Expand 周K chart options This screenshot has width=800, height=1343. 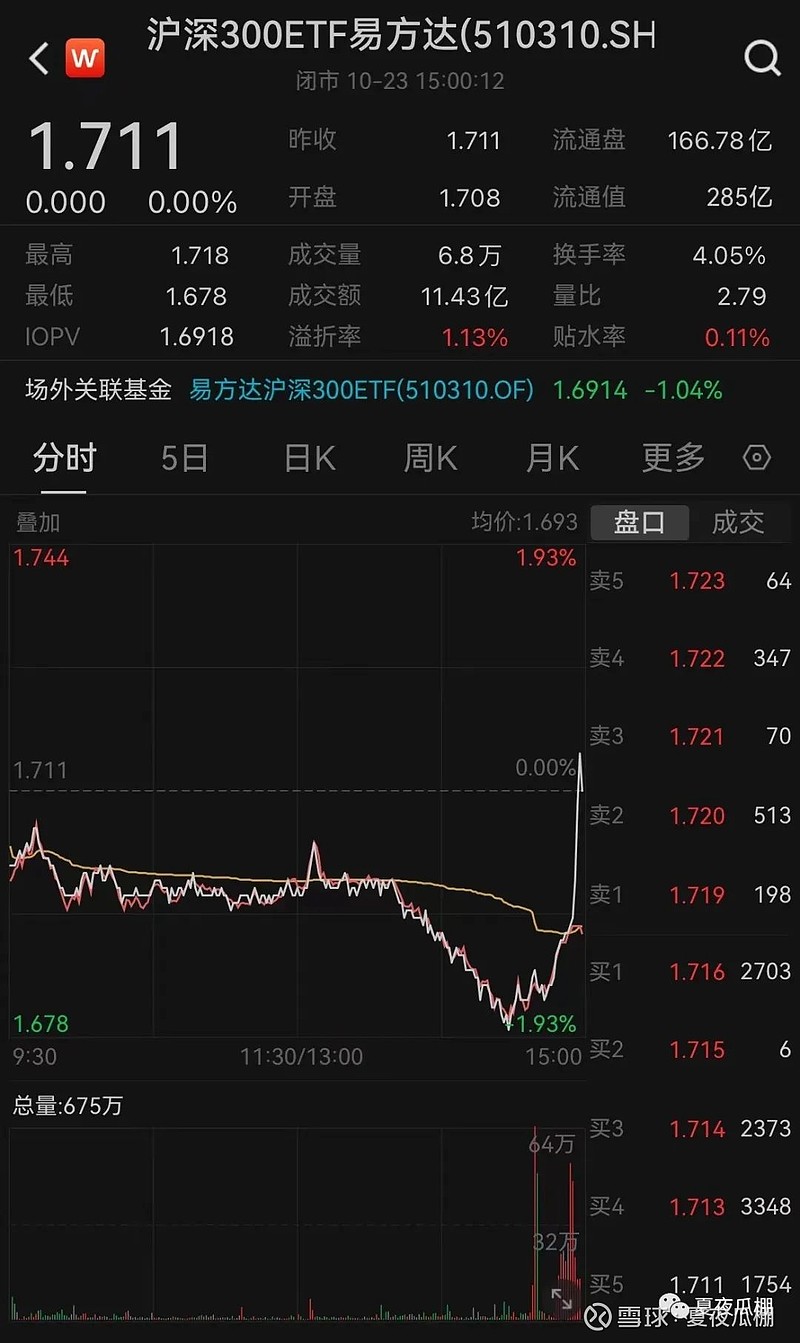pyautogui.click(x=429, y=457)
